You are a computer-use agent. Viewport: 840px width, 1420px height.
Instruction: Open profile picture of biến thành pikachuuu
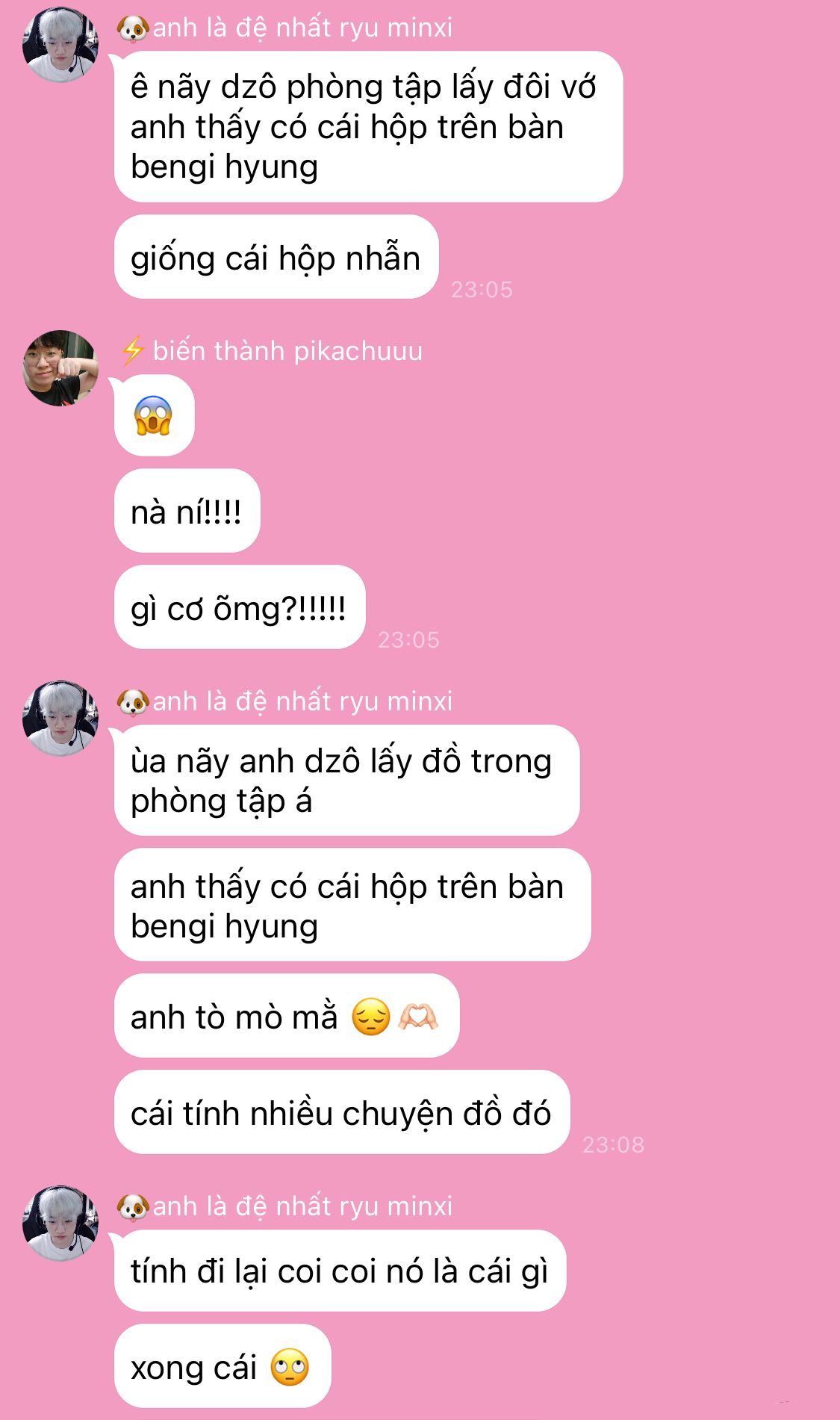tap(60, 368)
